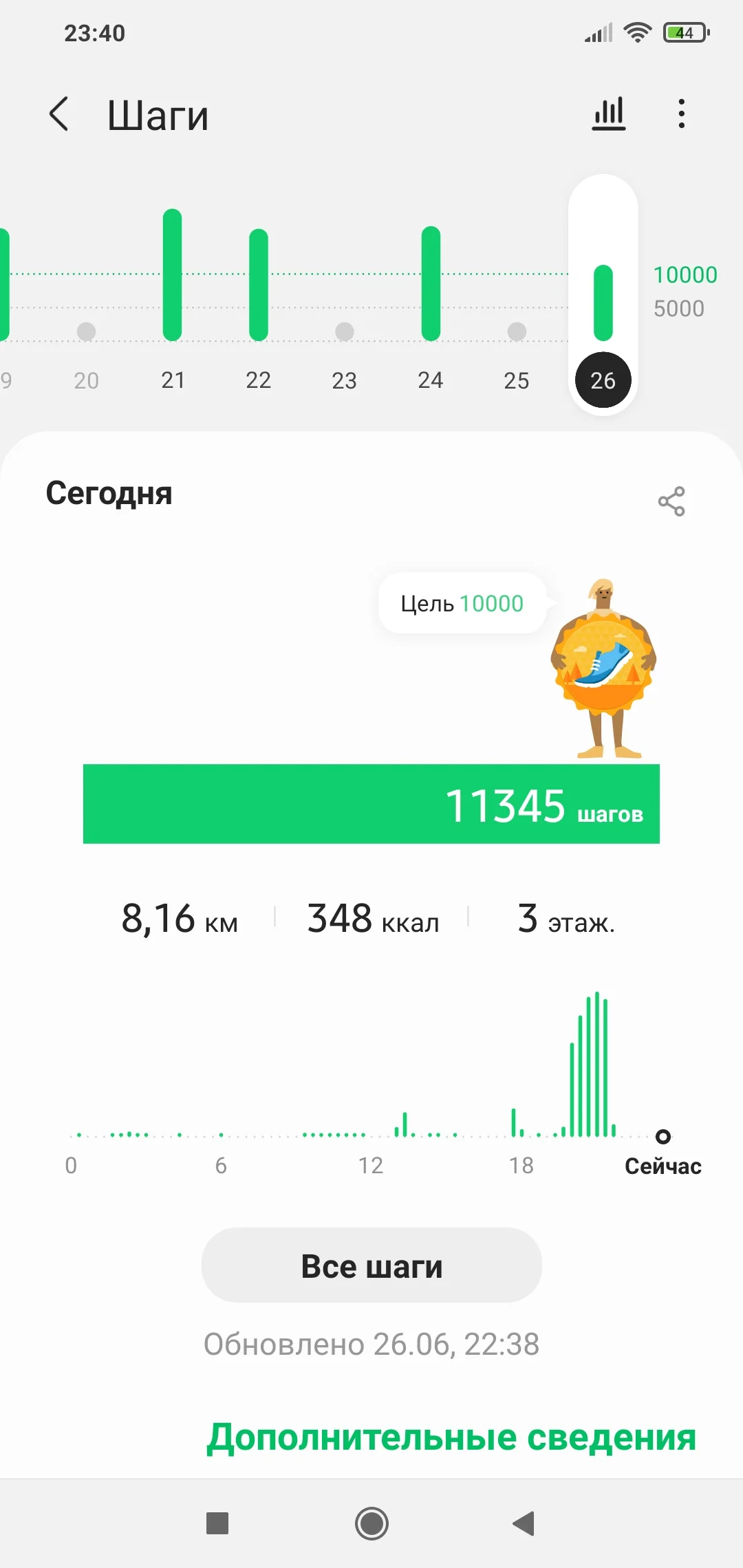Tap the Все шаги button

coord(371,1265)
